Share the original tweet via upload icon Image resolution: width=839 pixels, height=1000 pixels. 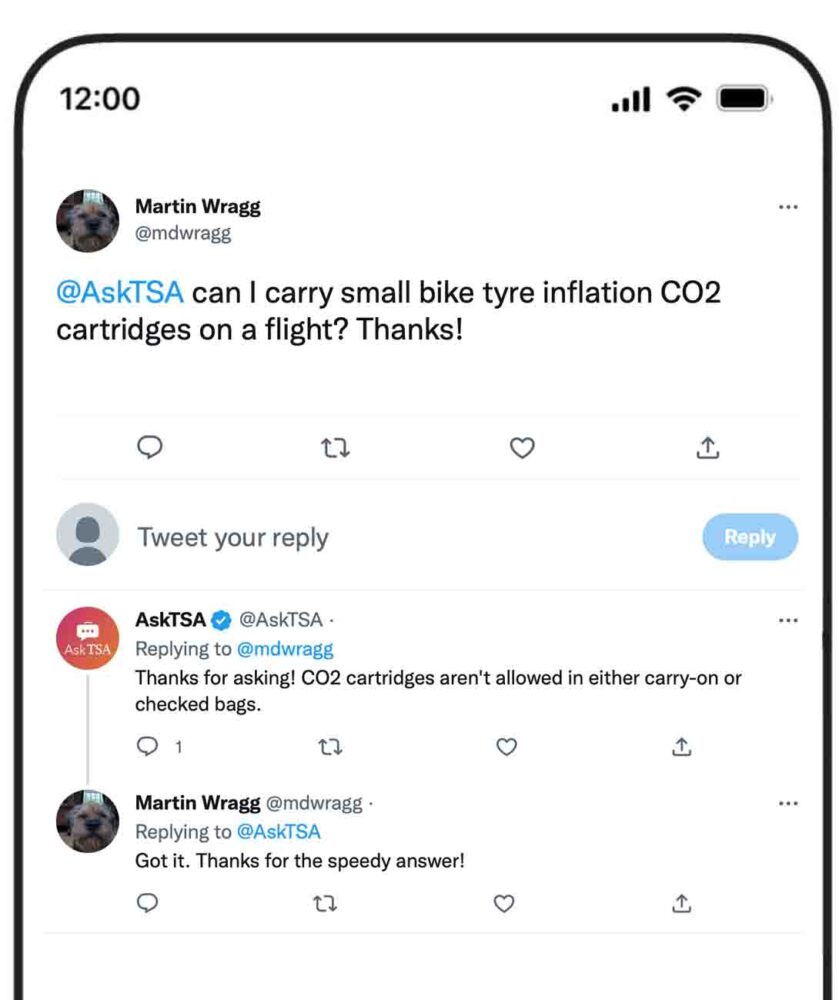click(x=708, y=448)
